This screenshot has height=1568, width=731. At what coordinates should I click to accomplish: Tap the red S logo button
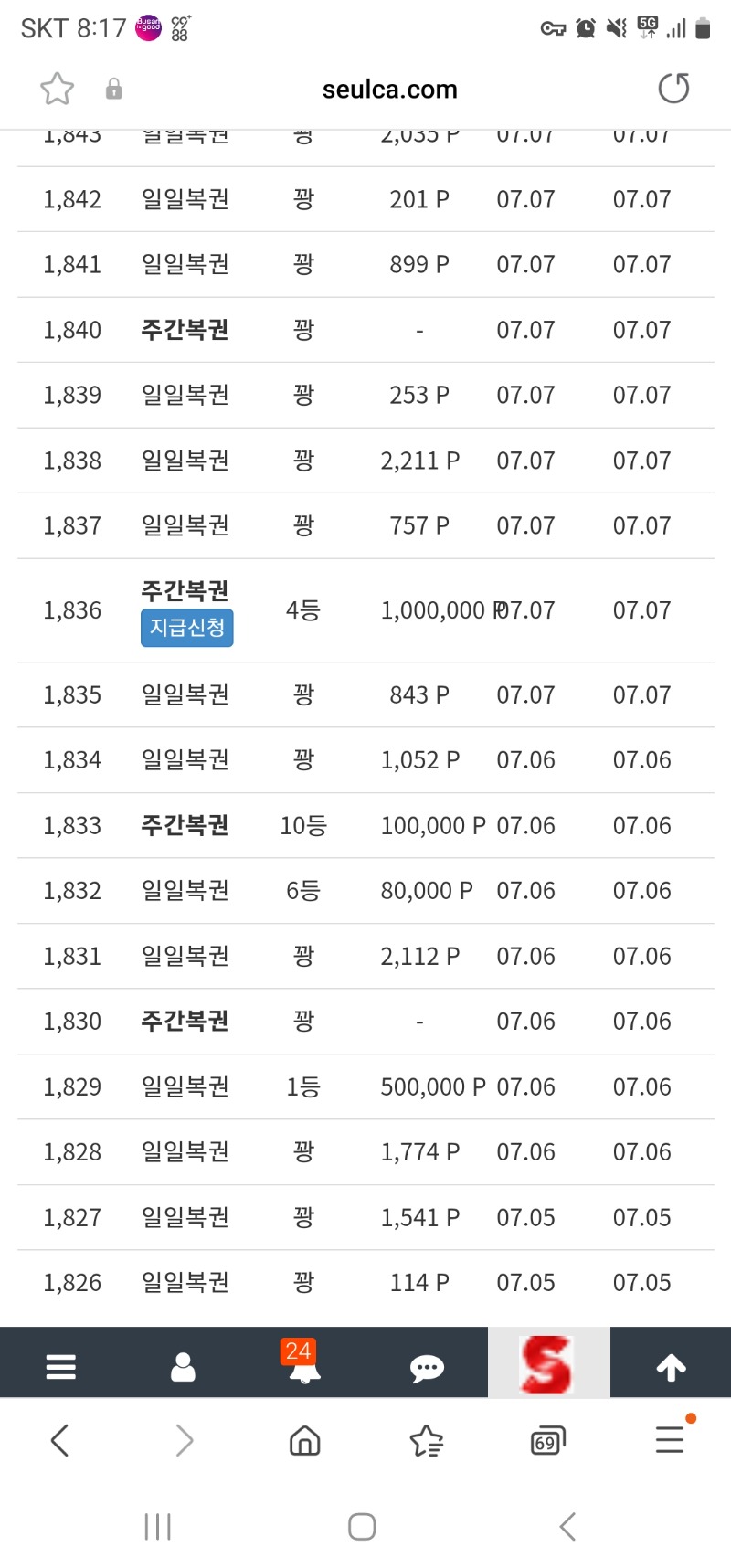pyautogui.click(x=548, y=1362)
